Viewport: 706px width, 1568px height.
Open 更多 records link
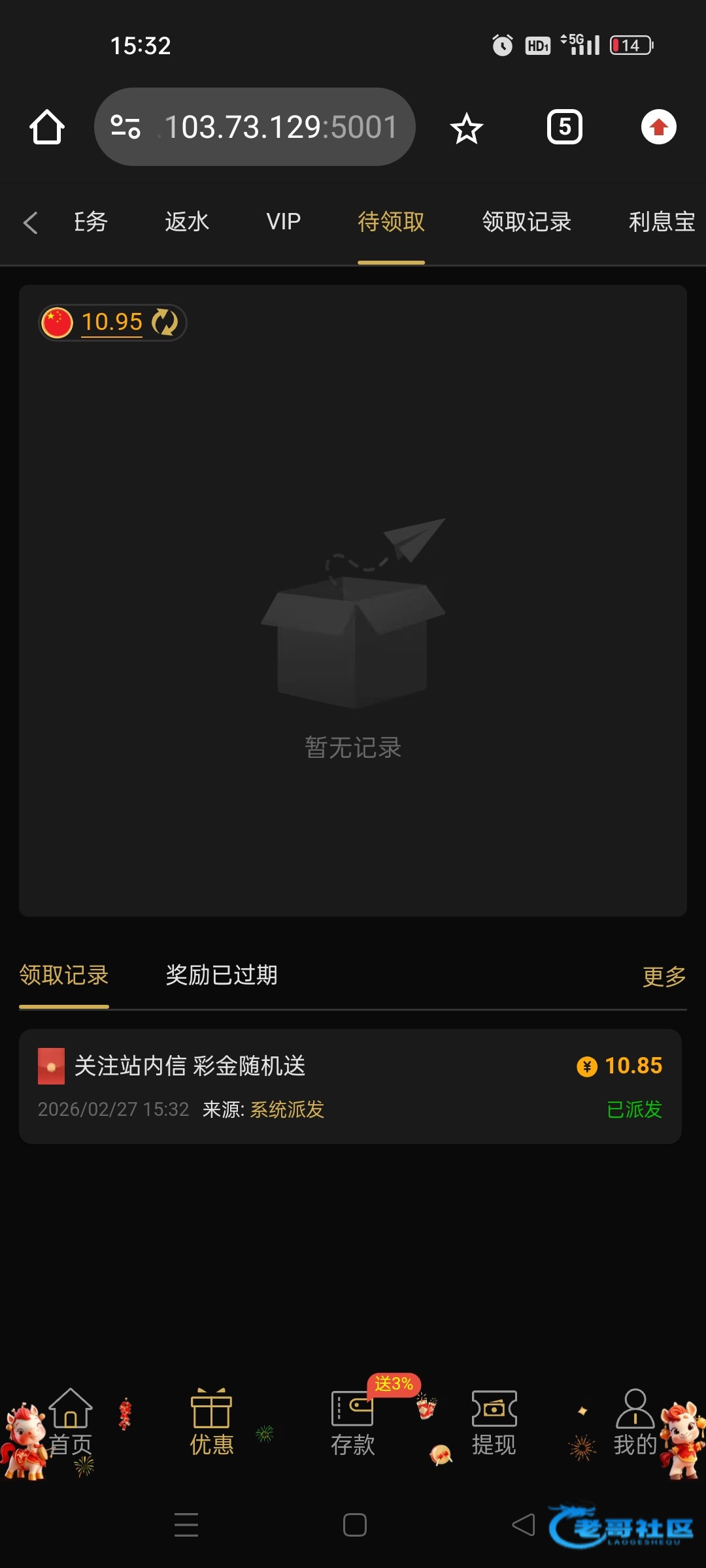[x=664, y=977]
